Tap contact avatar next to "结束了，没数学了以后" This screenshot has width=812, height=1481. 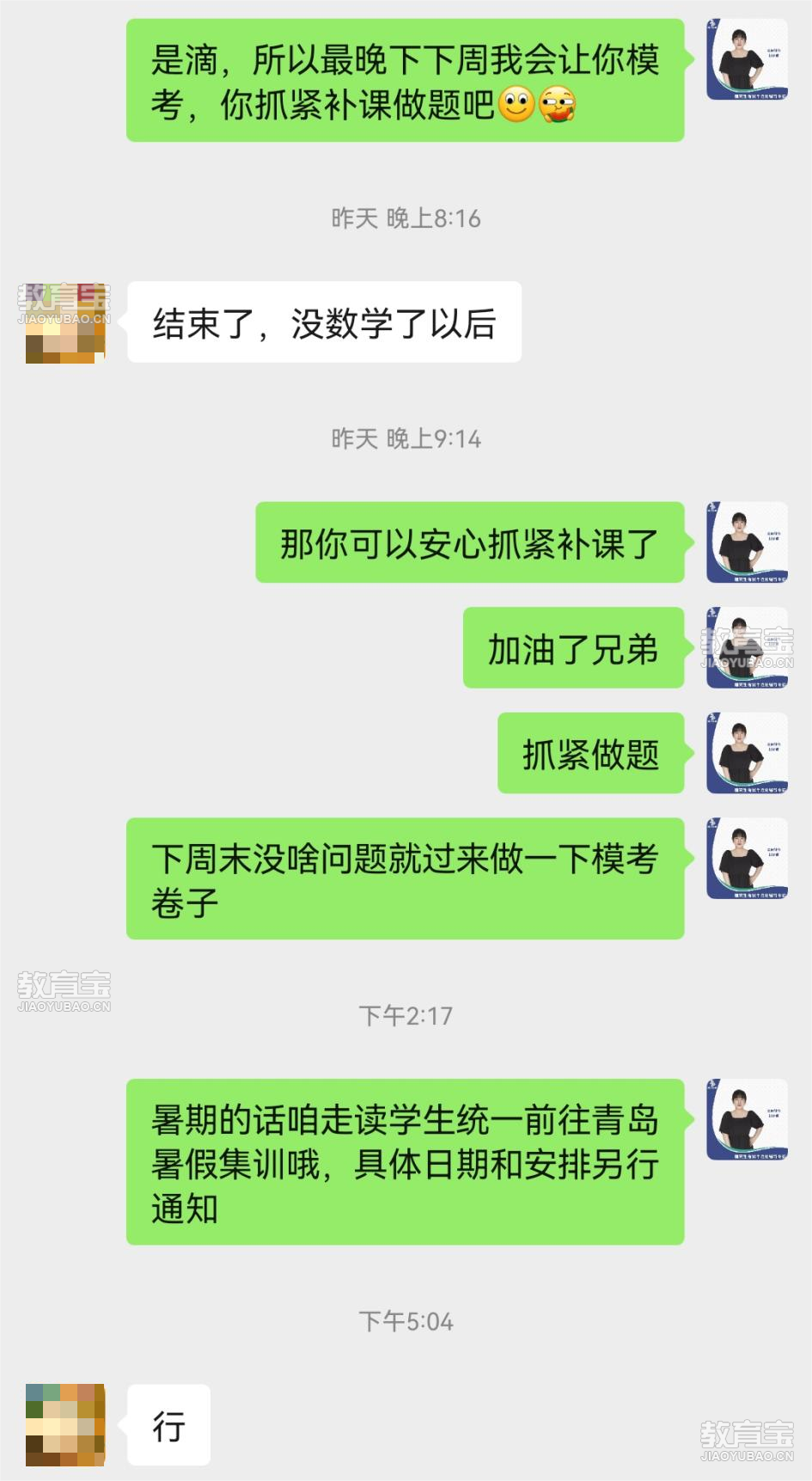pyautogui.click(x=65, y=323)
